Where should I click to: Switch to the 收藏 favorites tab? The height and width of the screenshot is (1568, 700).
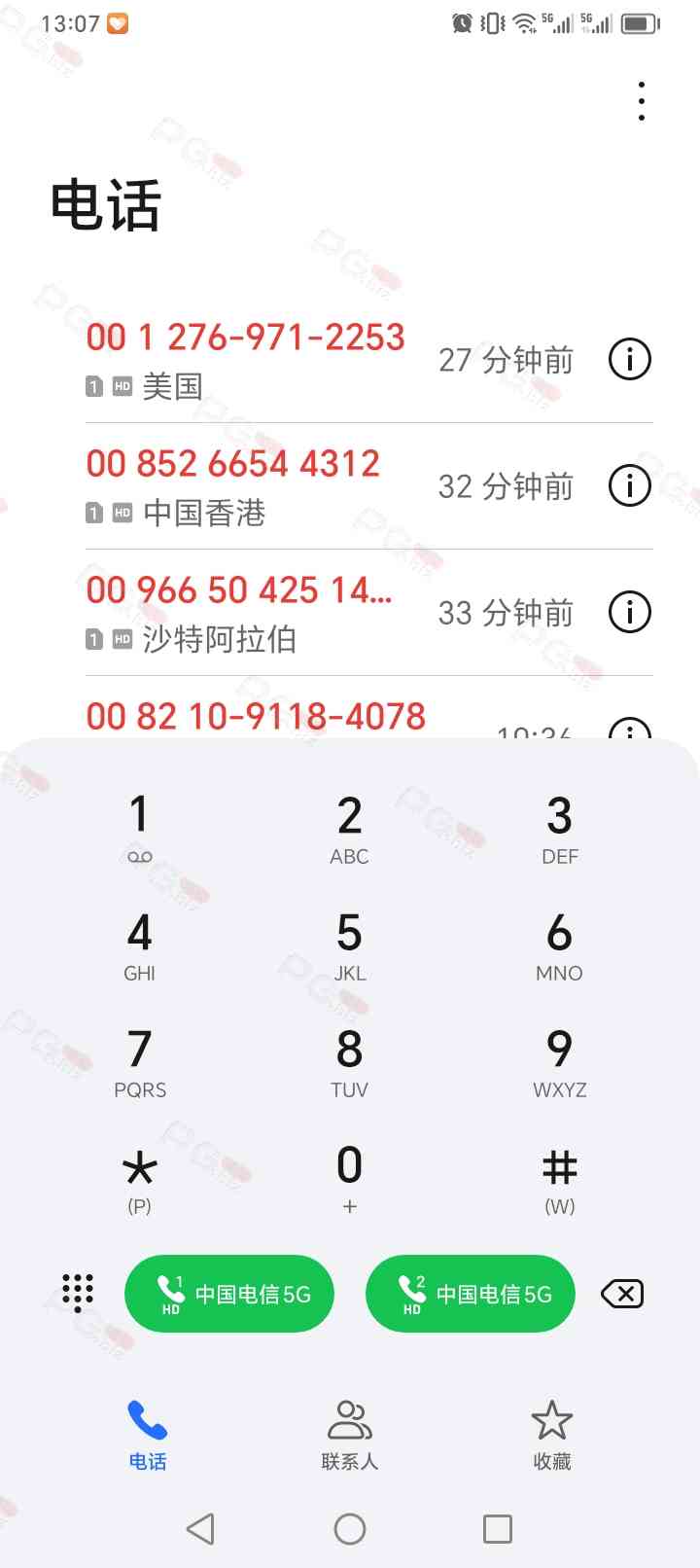551,1435
